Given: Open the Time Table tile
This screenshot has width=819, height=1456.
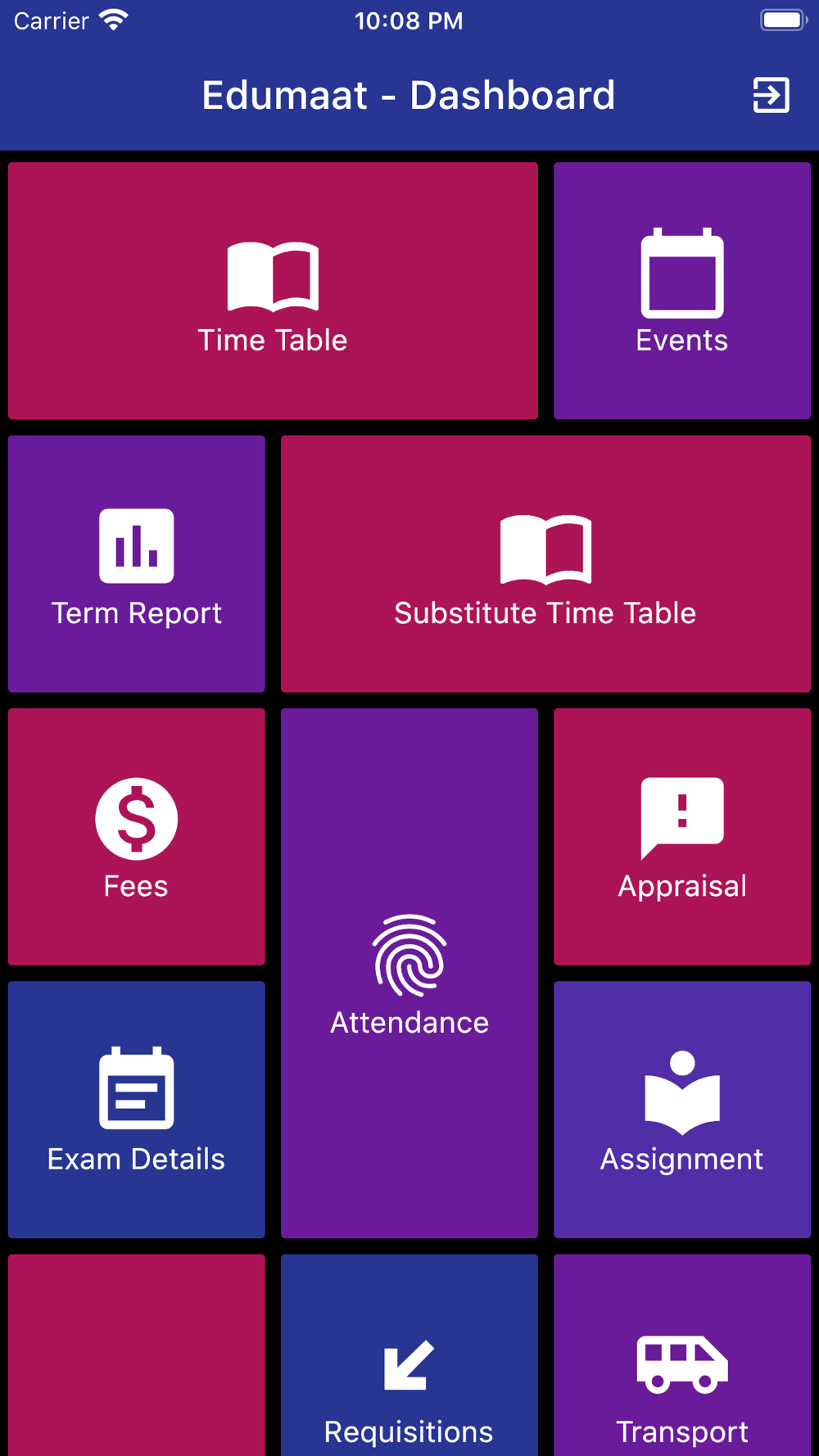Looking at the screenshot, I should point(273,291).
